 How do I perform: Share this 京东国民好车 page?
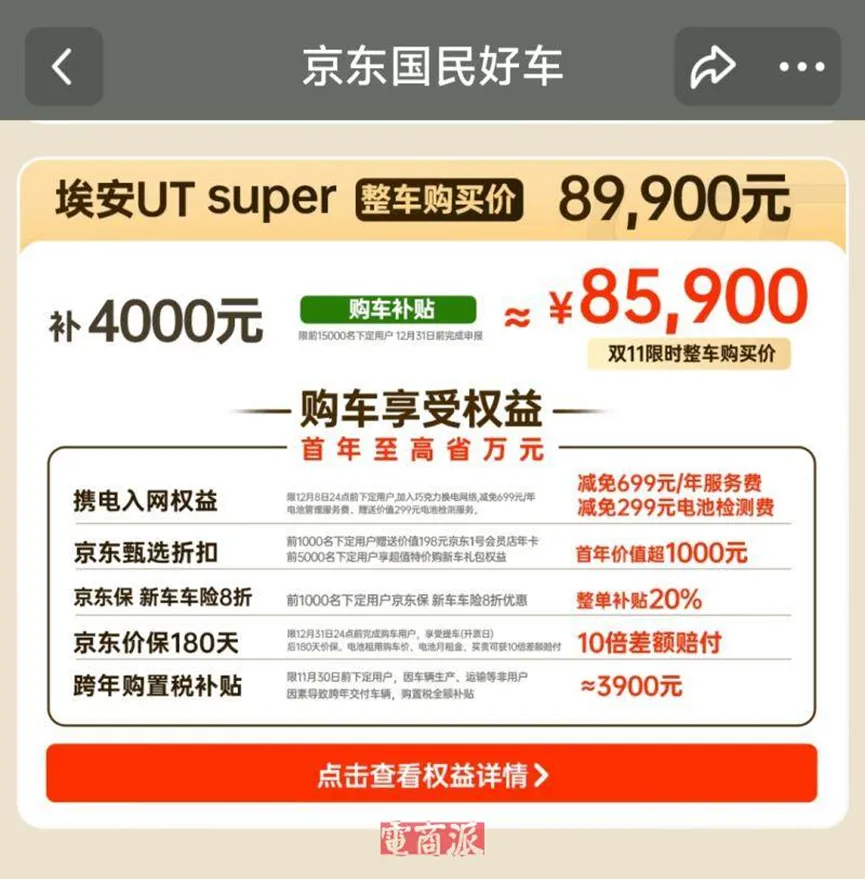coord(712,67)
